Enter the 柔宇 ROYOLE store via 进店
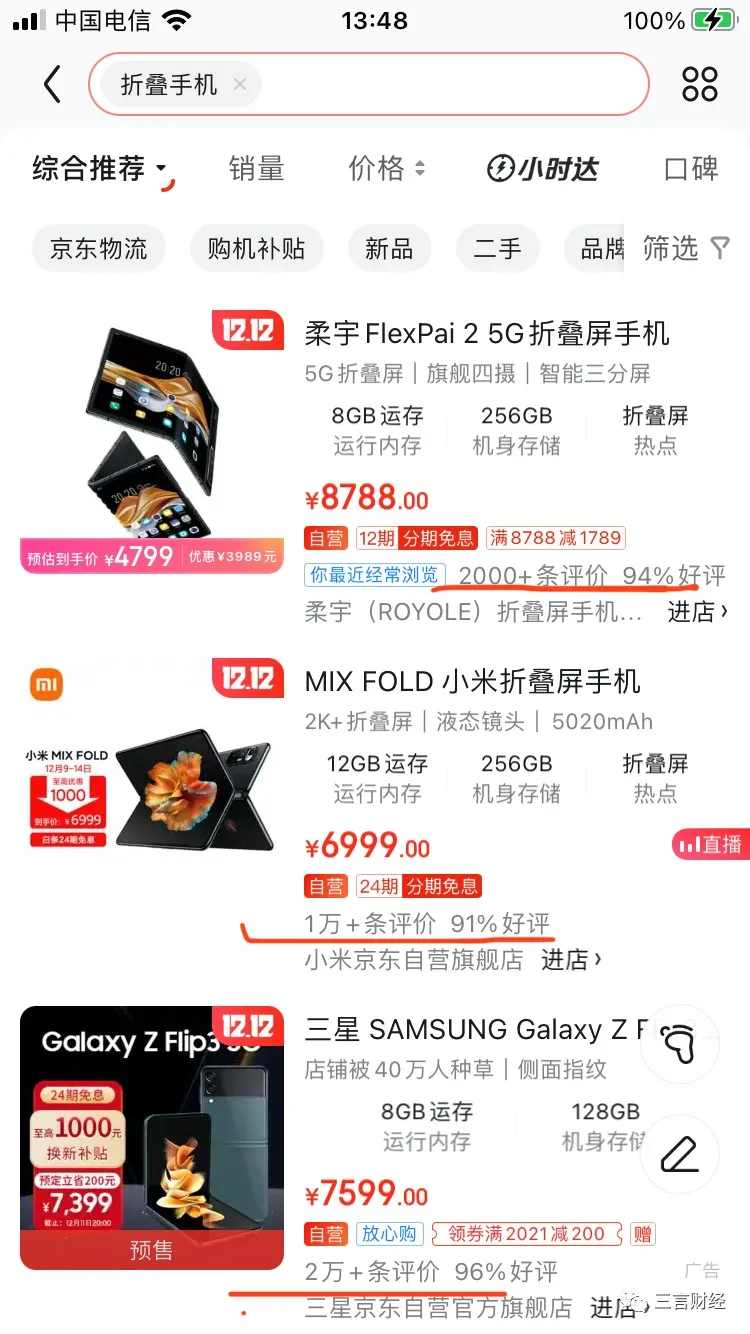Screen dimensions: 750x1334 [x=696, y=611]
